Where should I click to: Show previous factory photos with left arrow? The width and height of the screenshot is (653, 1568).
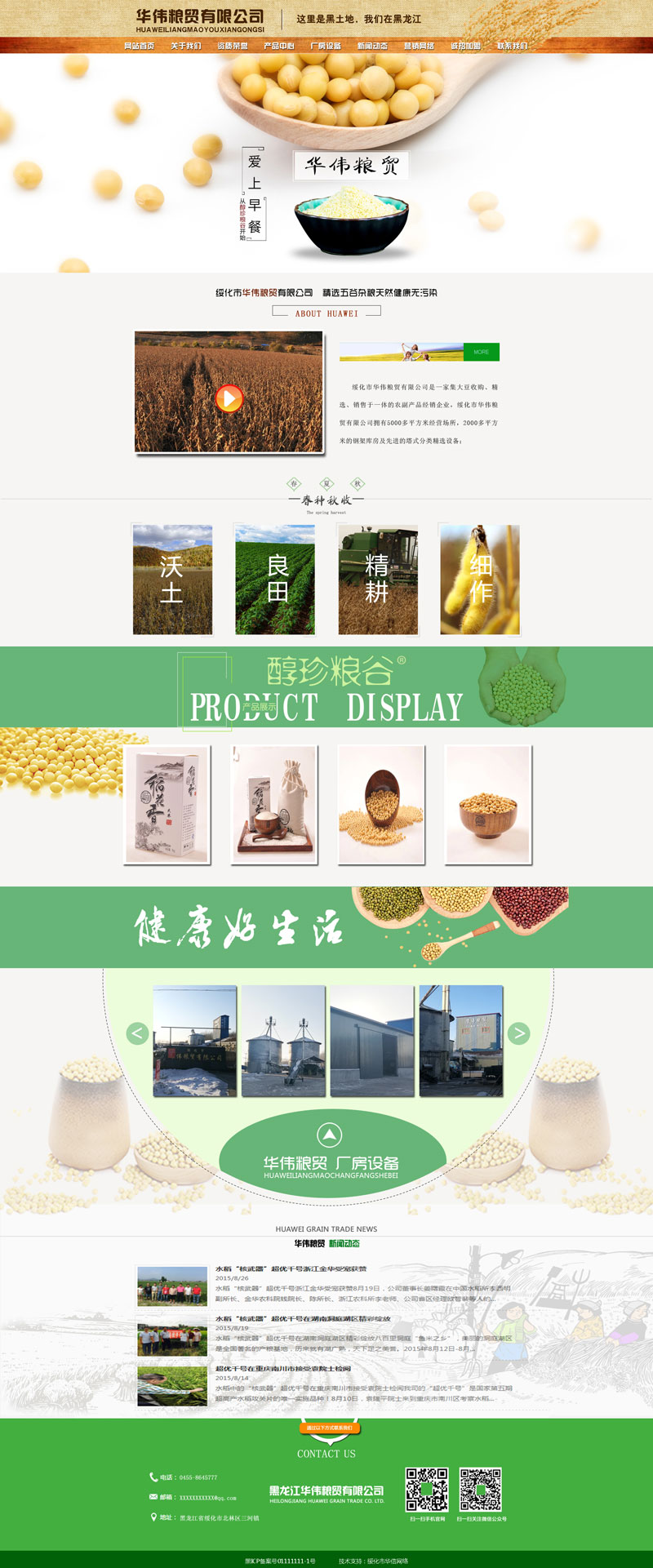pos(138,1033)
